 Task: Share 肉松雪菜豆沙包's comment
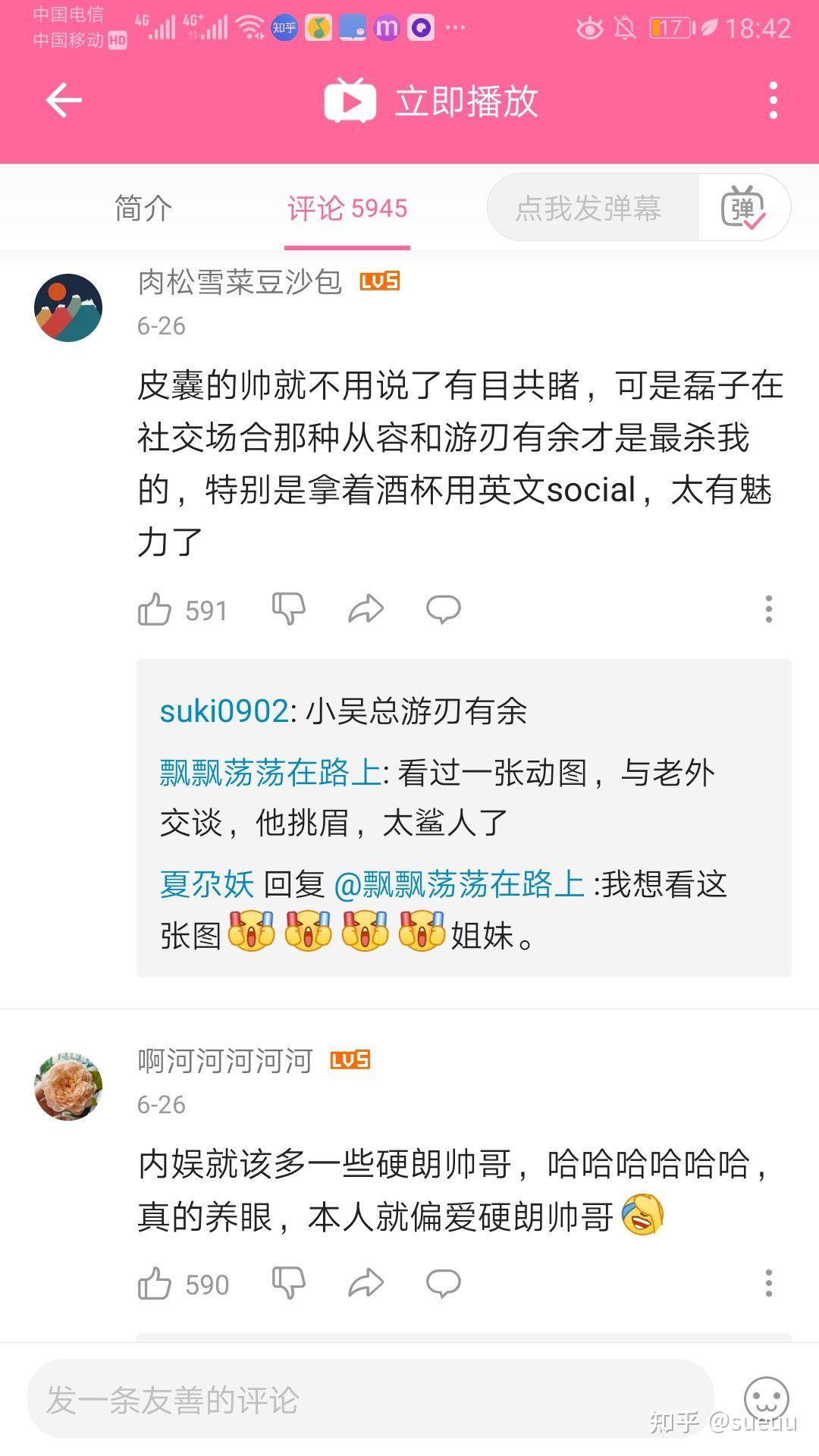(x=366, y=608)
